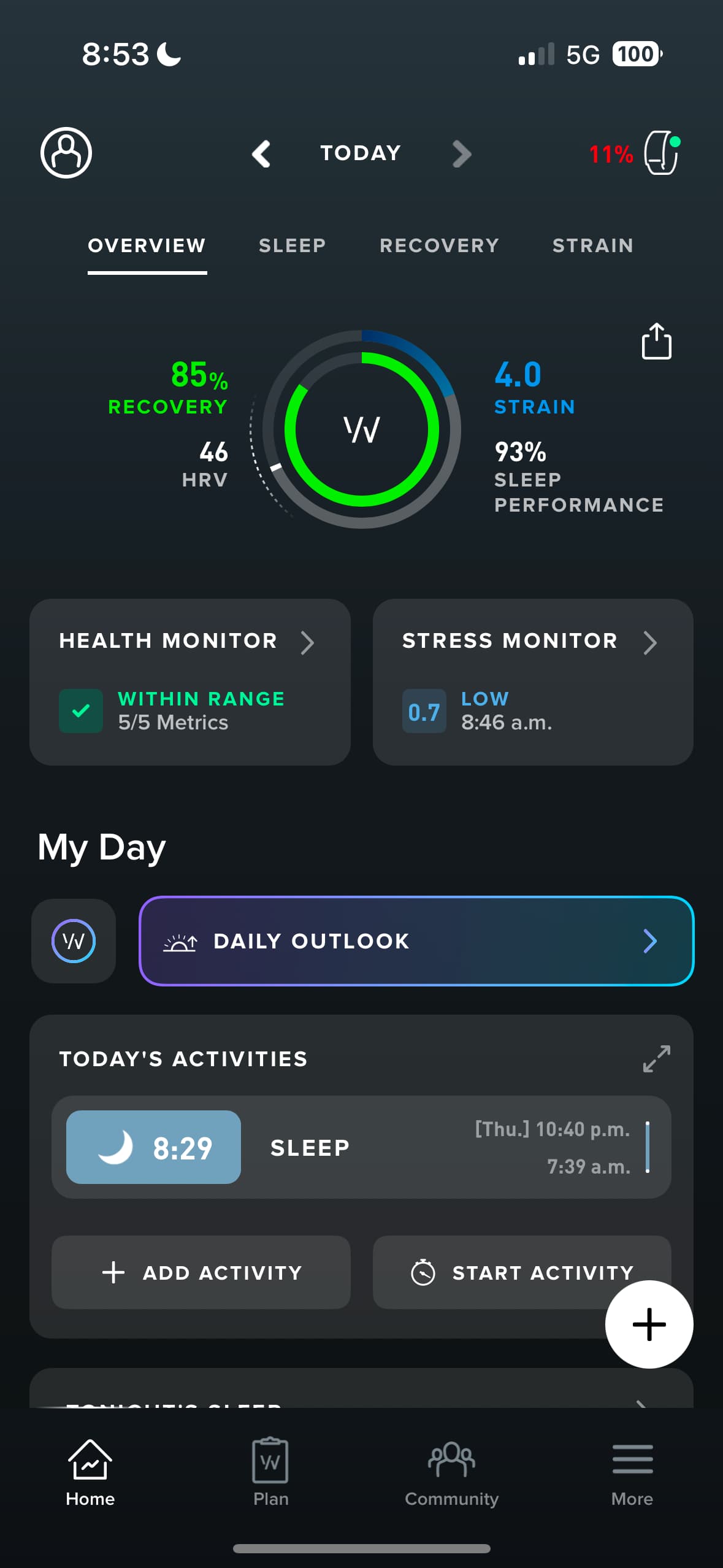Tap the recovery and strain dial
Image resolution: width=723 pixels, height=1568 pixels.
[x=362, y=429]
